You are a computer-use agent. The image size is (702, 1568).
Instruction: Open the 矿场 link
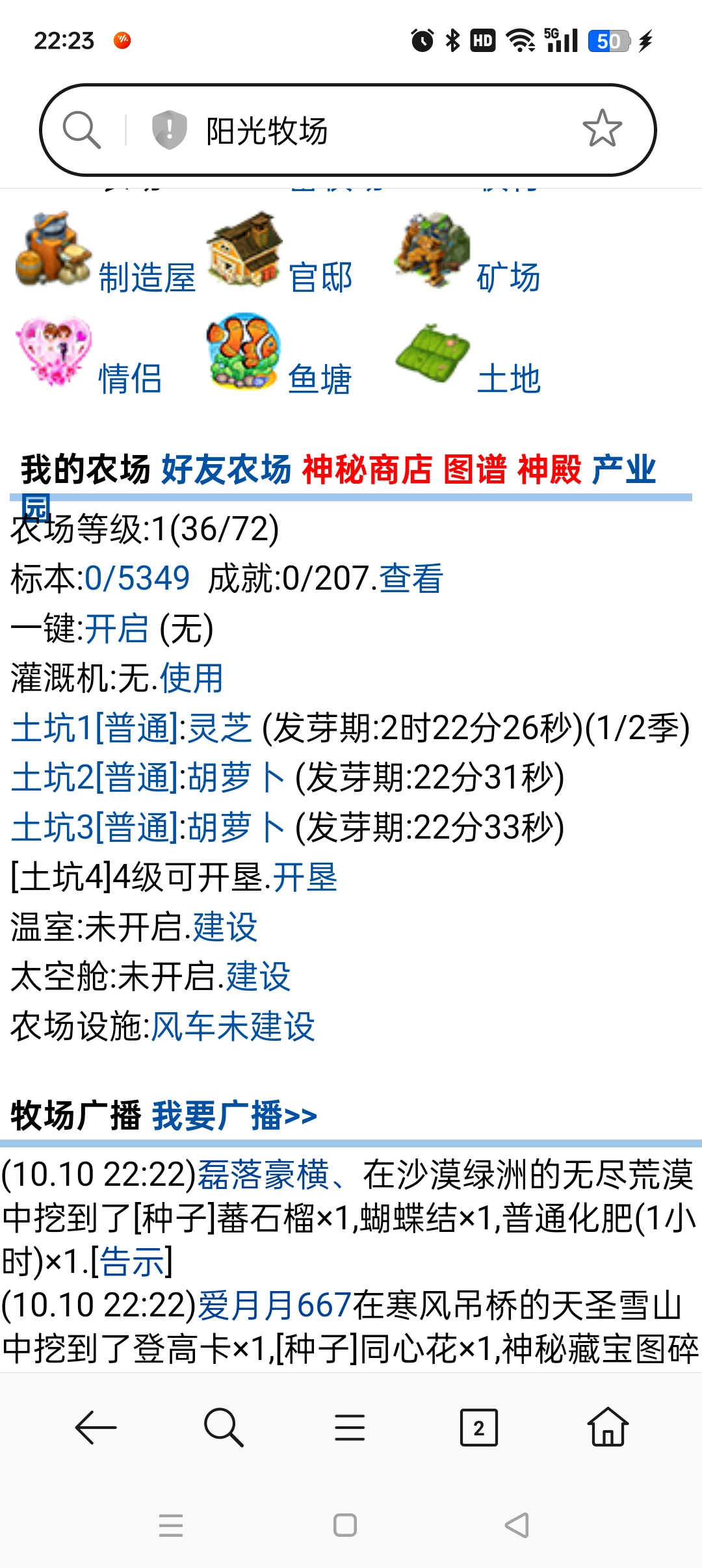pyautogui.click(x=509, y=278)
